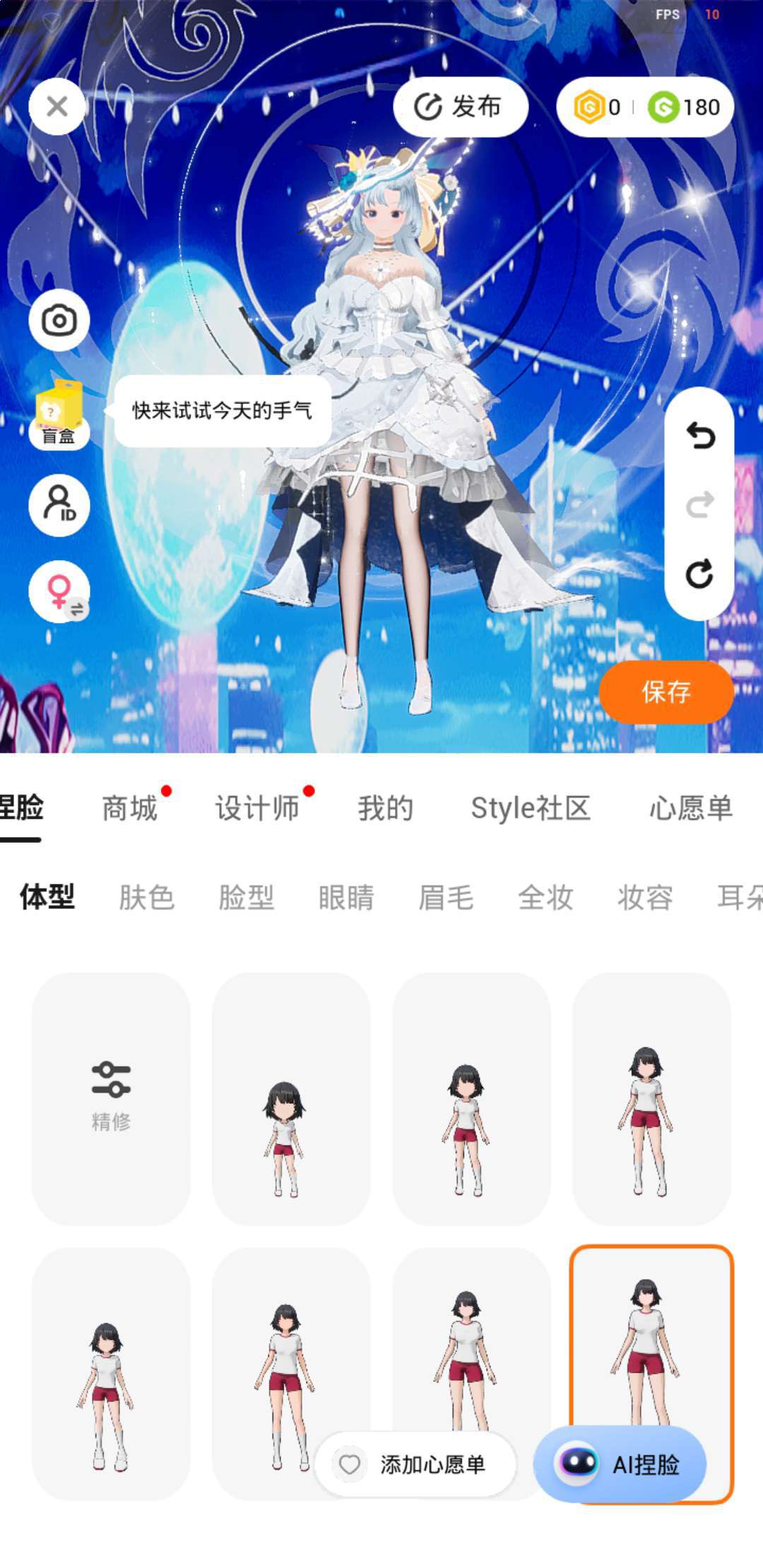Select the 肤色 category
The image size is (763, 1568).
tap(146, 898)
